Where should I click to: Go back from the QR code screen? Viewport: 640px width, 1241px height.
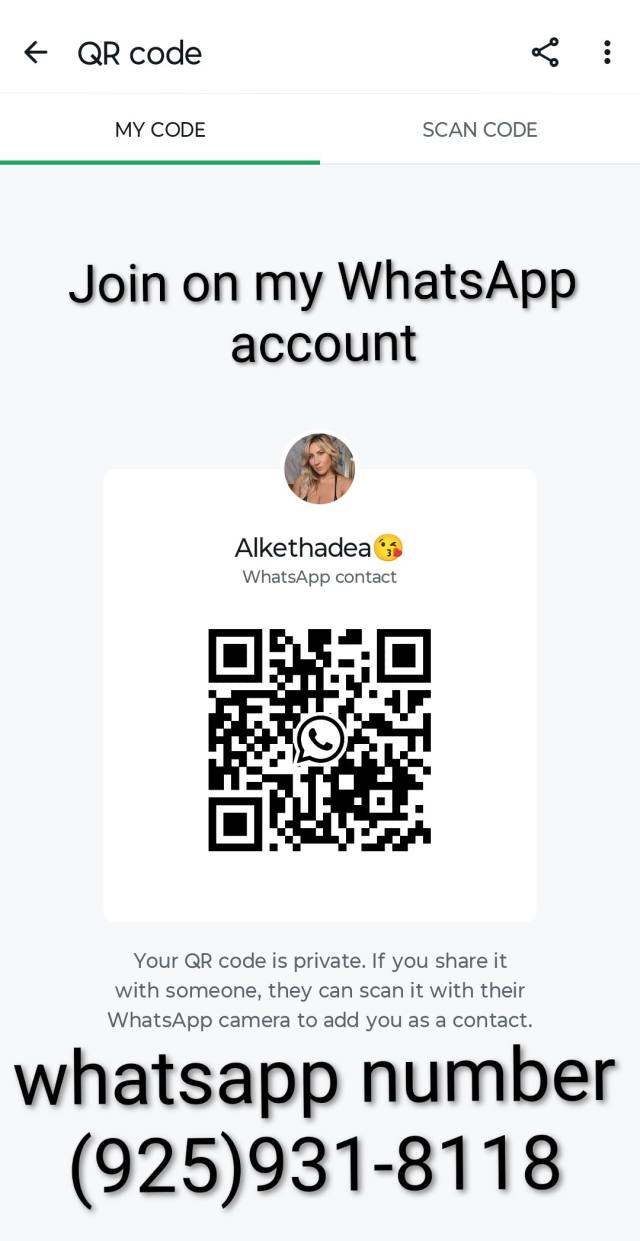(36, 53)
